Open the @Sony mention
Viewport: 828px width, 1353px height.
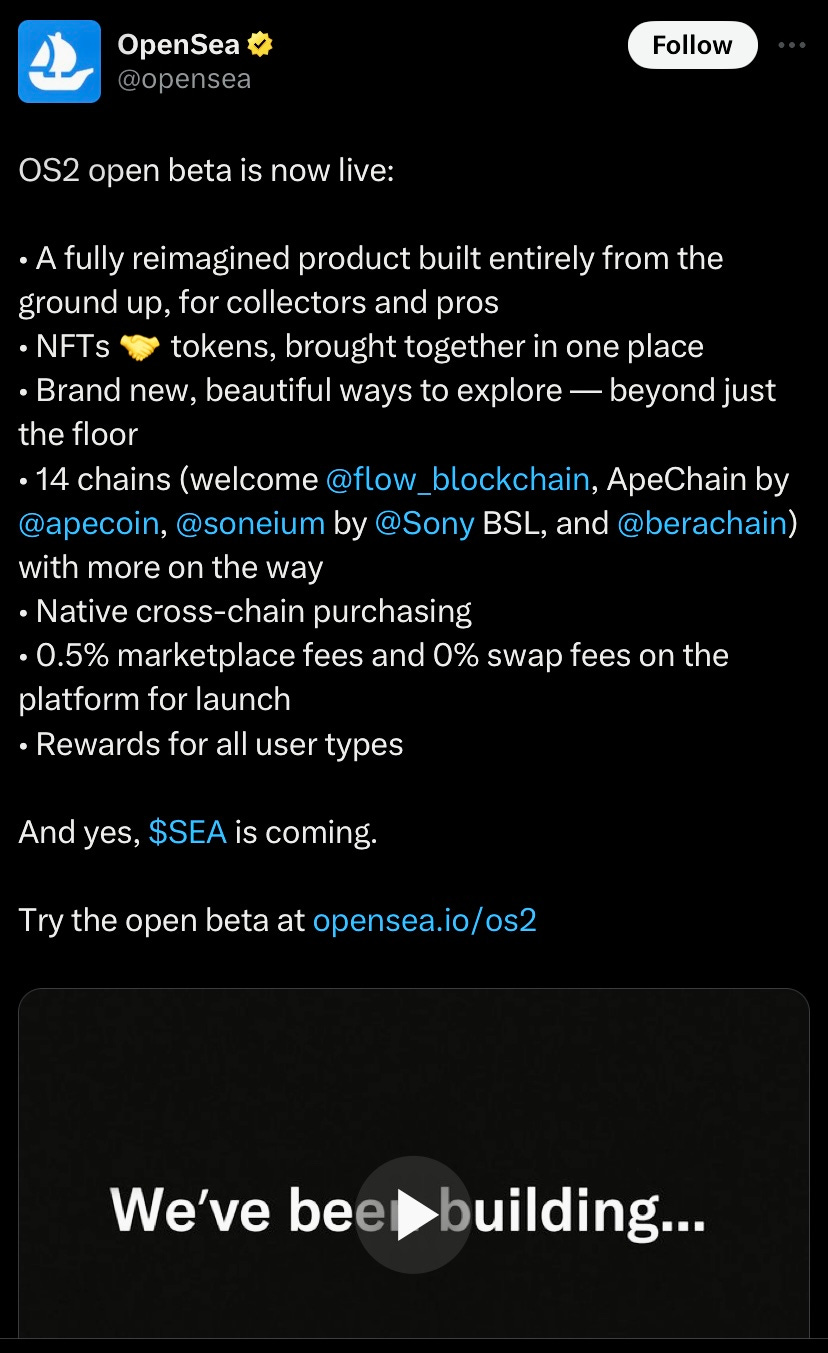pos(424,523)
